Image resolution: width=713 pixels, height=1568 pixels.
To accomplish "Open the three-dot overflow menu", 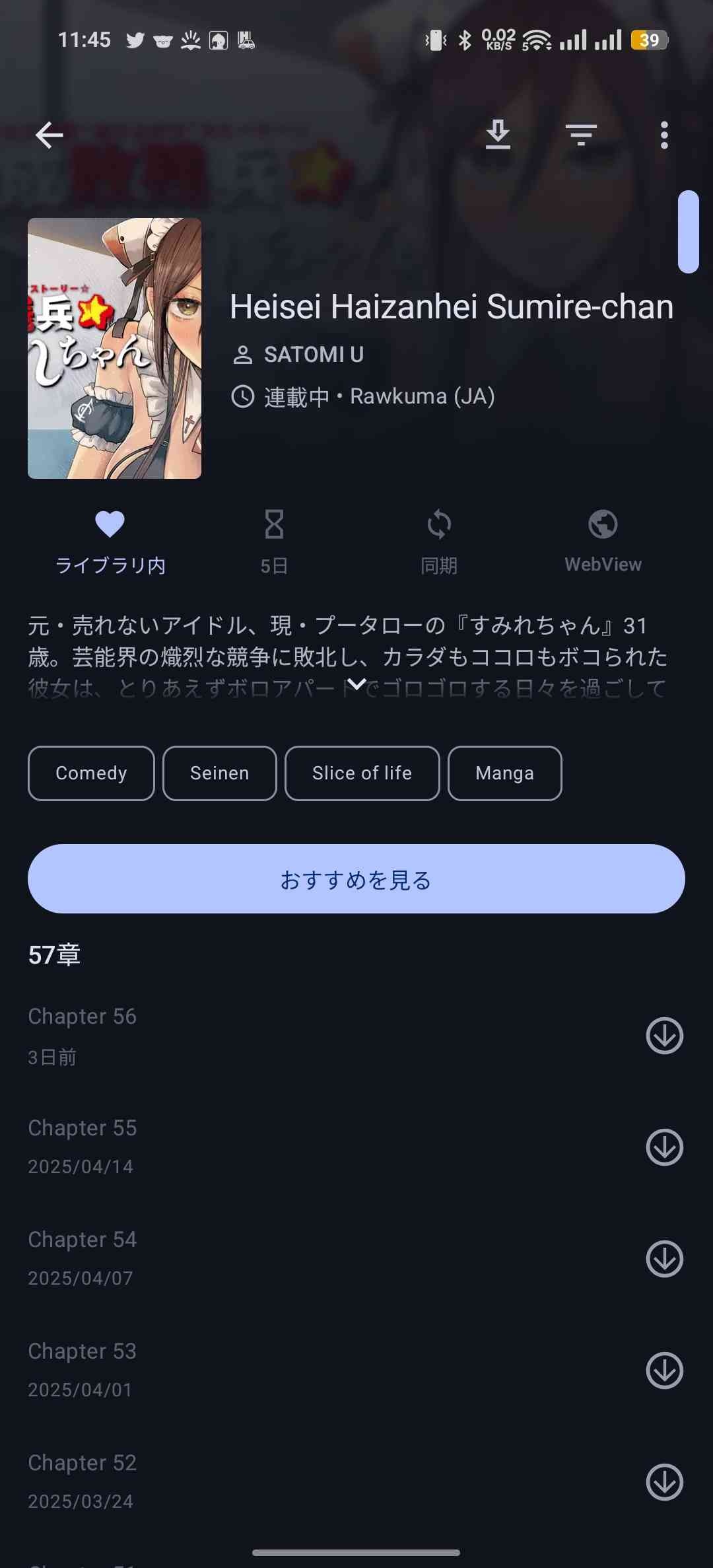I will (664, 135).
